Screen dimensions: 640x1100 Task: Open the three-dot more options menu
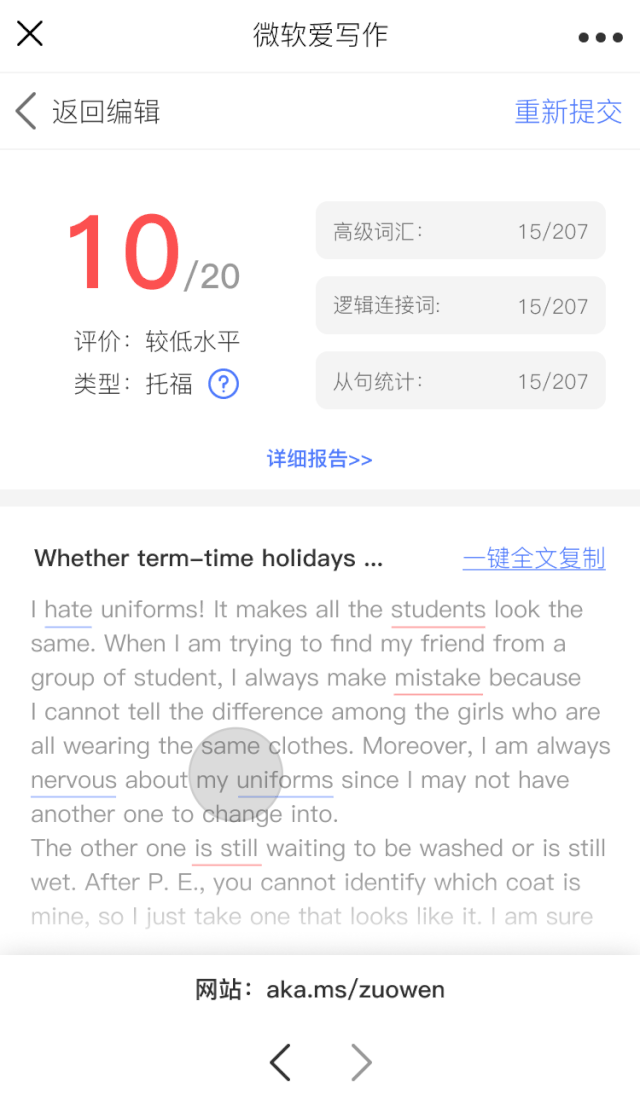[600, 37]
